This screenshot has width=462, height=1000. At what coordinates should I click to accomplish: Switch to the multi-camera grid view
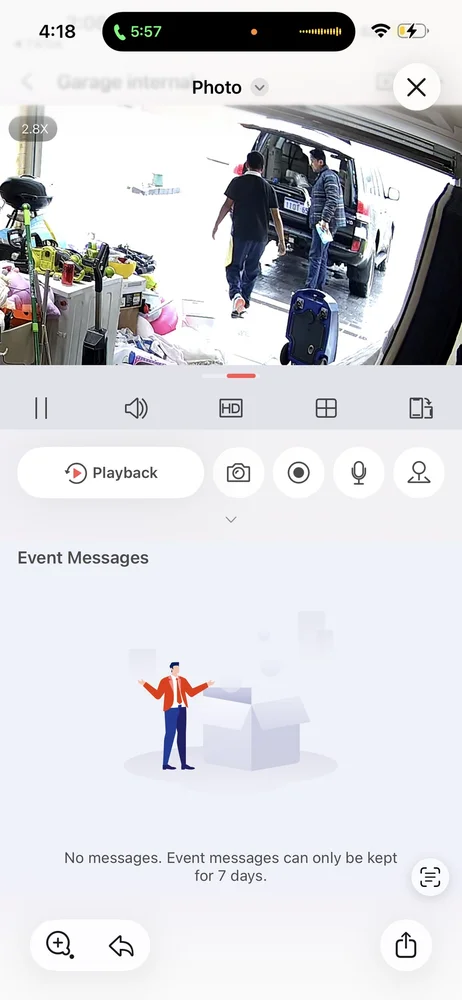pos(326,408)
